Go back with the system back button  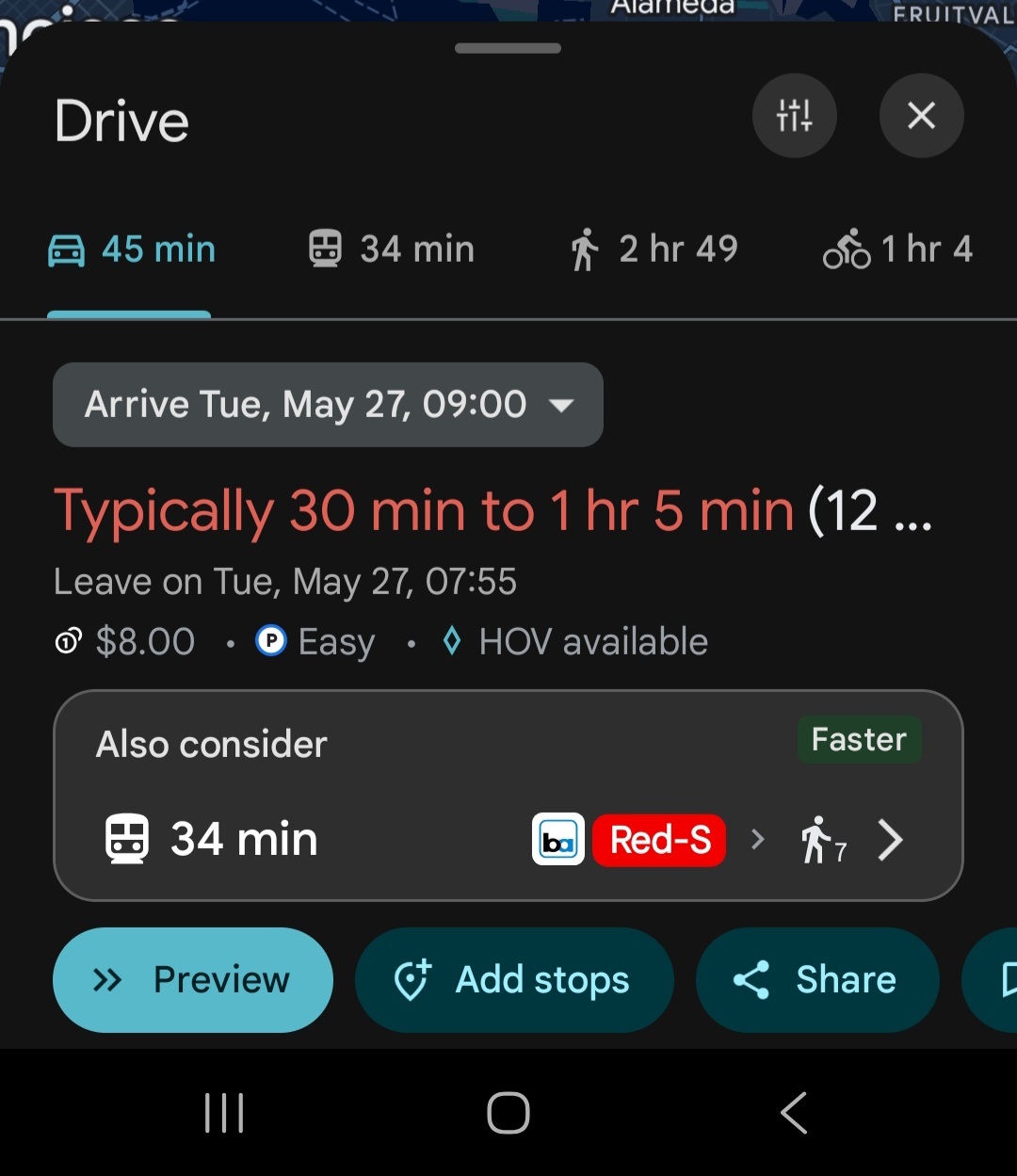[x=794, y=1113]
